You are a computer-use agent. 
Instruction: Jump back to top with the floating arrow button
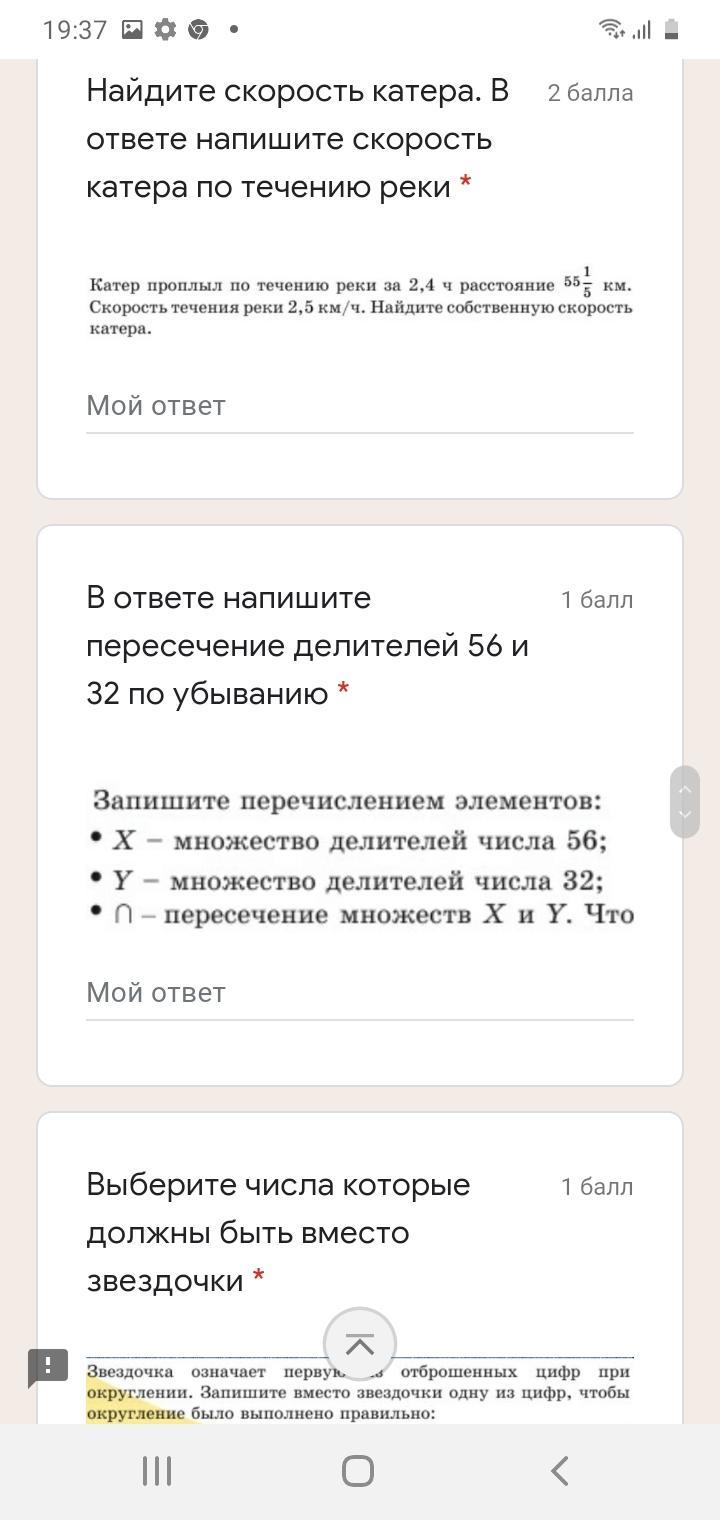pyautogui.click(x=360, y=1344)
